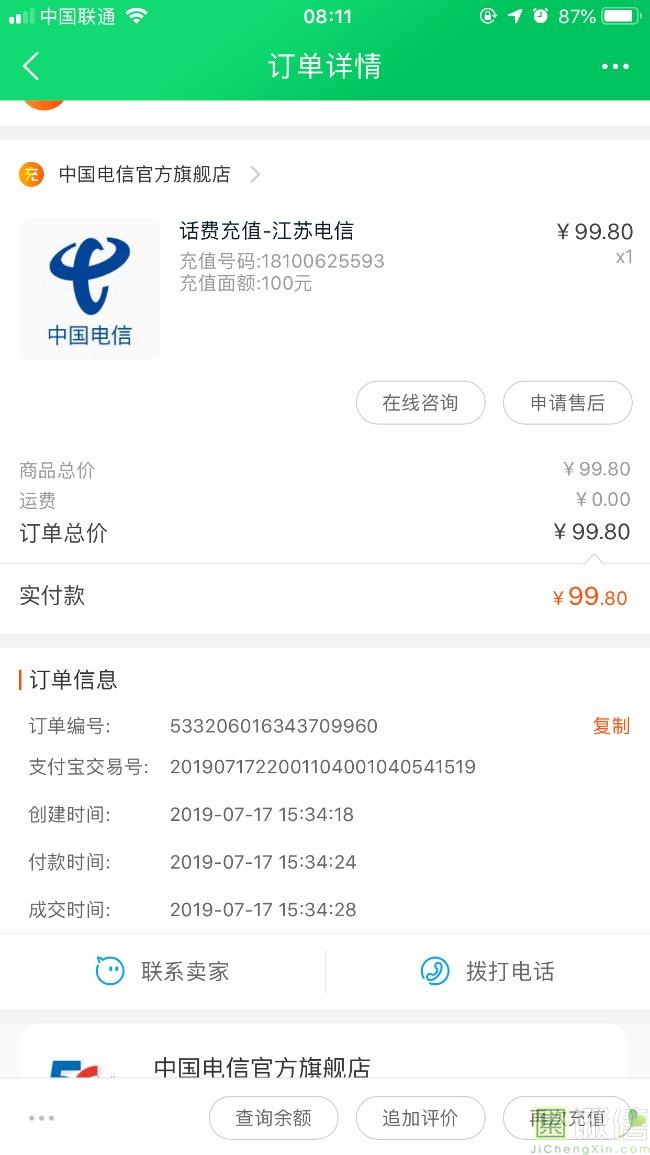Tap 追加评价 to add a review
This screenshot has height=1155, width=650.
click(x=421, y=1117)
